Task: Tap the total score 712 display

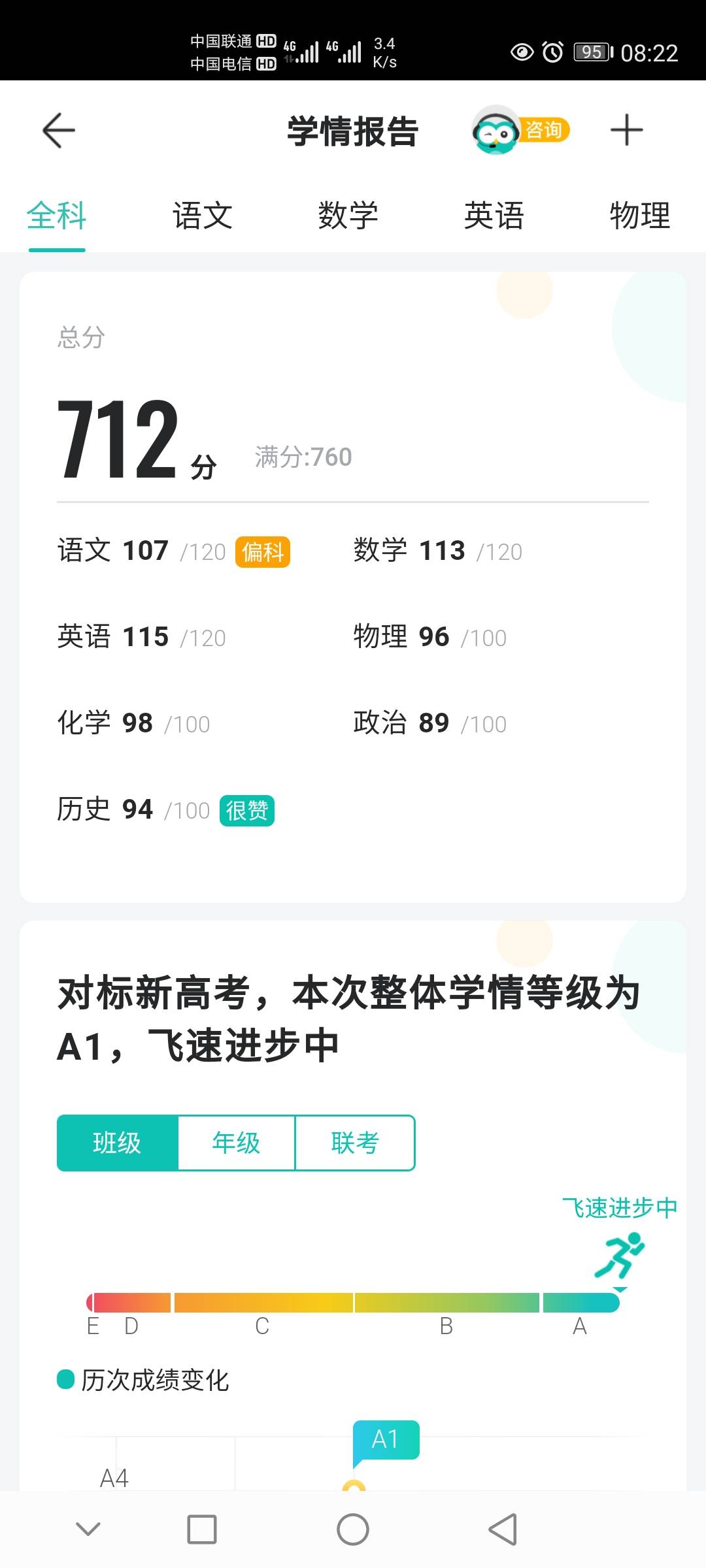Action: (x=121, y=439)
